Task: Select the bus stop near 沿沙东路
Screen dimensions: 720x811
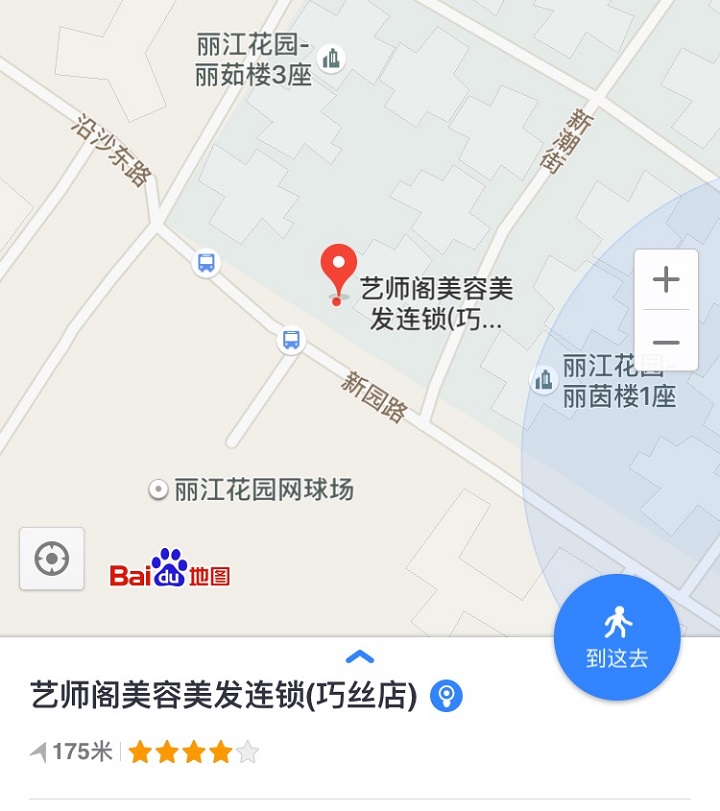Action: click(x=206, y=263)
